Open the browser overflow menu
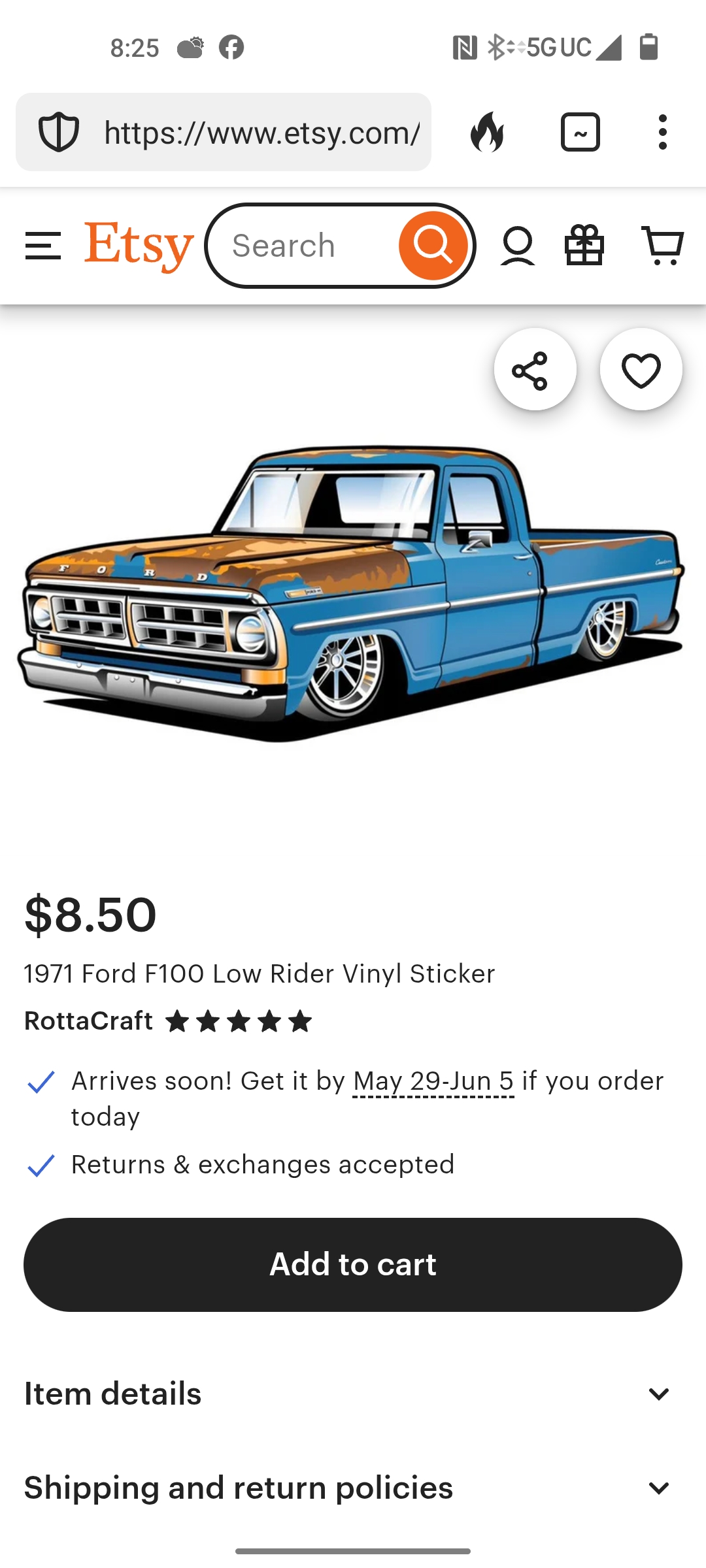This screenshot has height=1568, width=706. point(662,133)
